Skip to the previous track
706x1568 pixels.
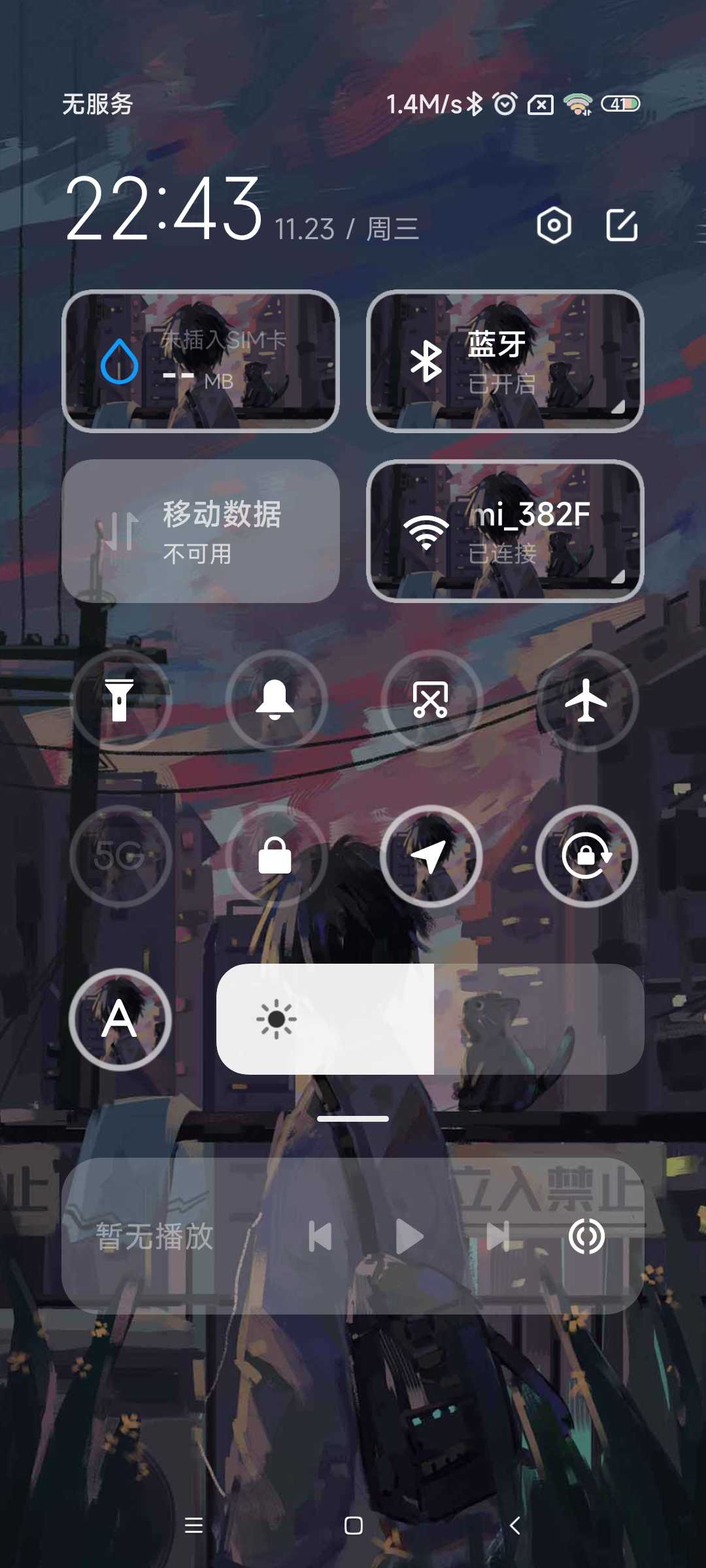320,1236
